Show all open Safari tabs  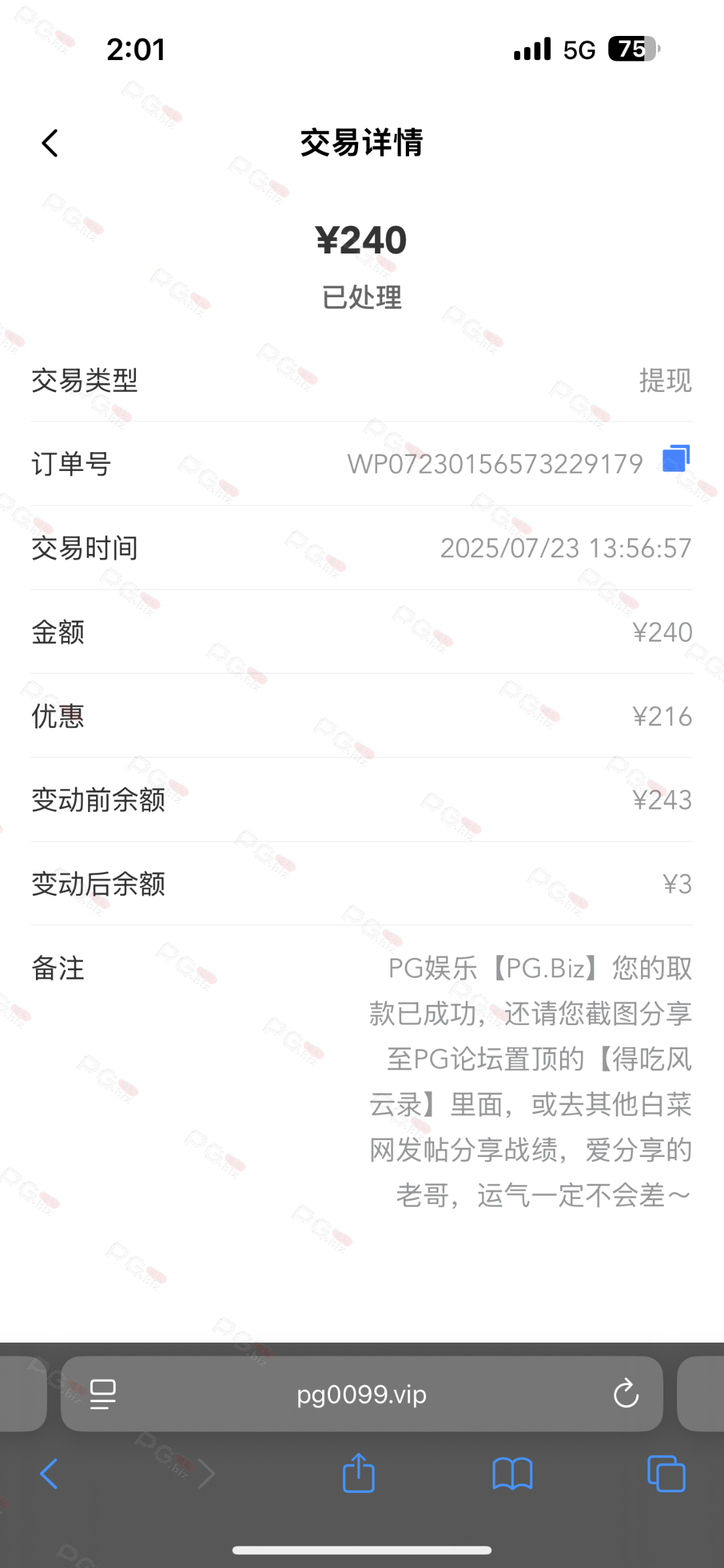[666, 1474]
